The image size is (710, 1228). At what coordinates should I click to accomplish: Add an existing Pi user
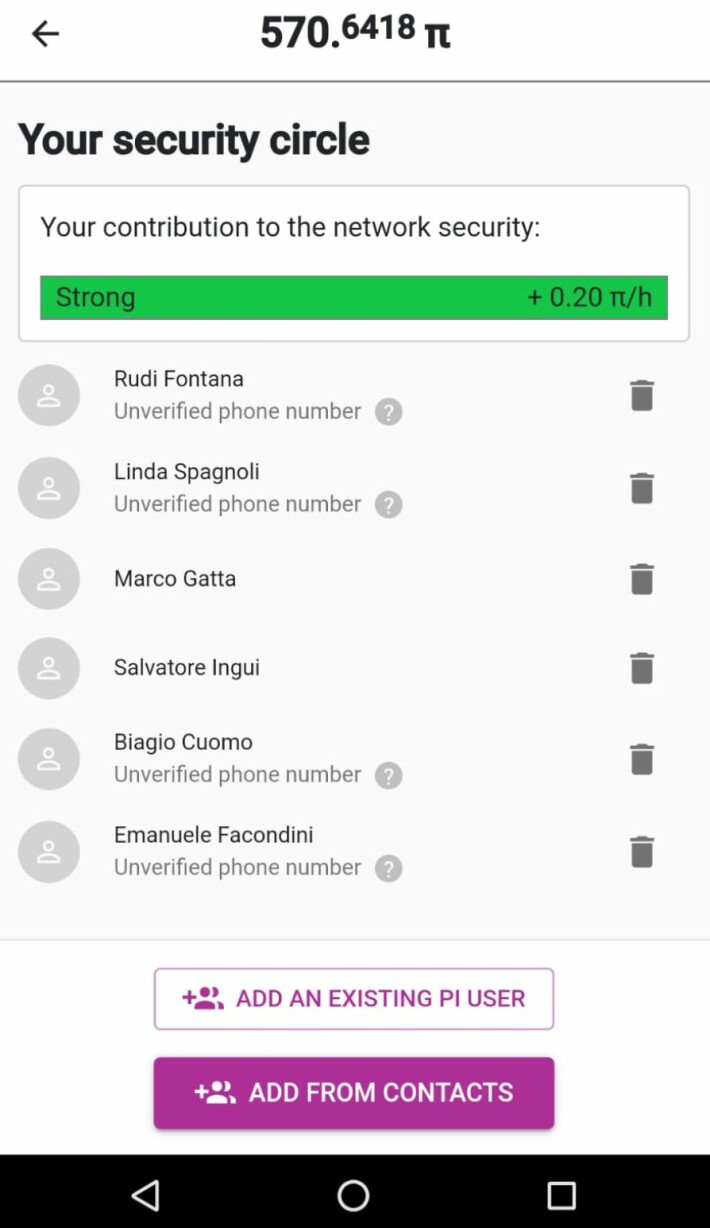(x=354, y=998)
